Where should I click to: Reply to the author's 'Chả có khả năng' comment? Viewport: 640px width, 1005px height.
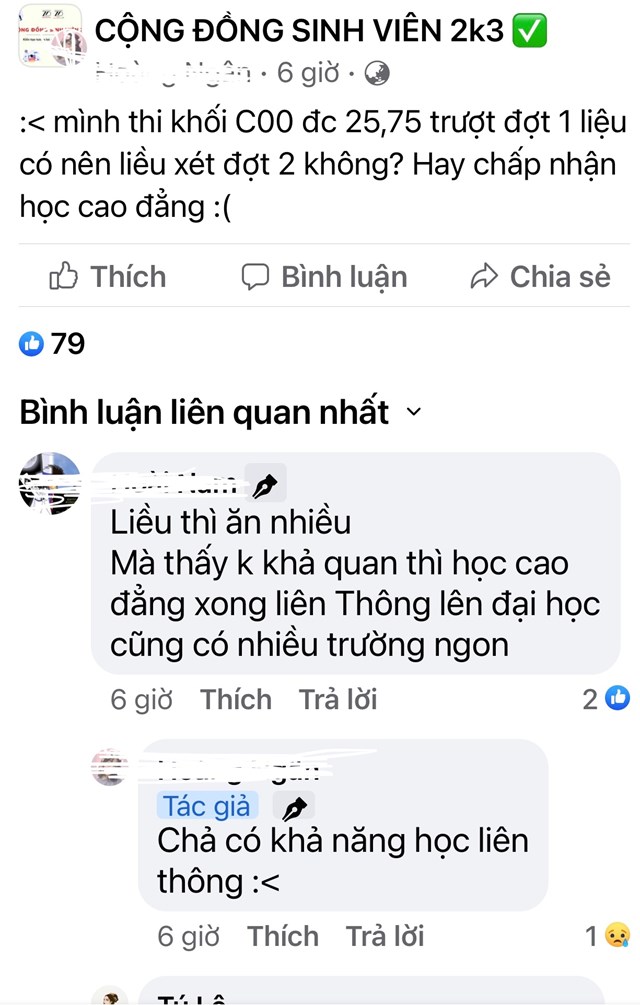(x=385, y=936)
